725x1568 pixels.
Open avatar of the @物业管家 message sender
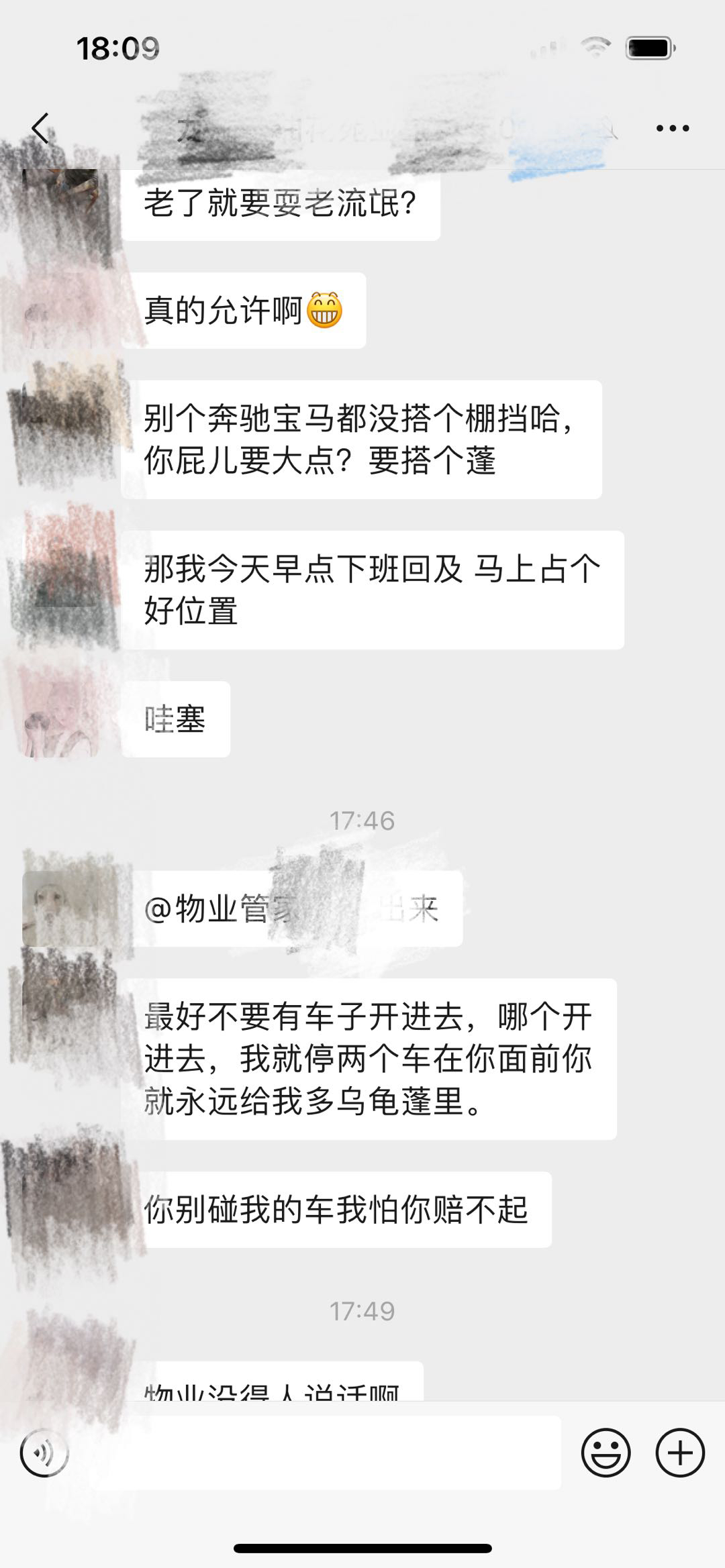pyautogui.click(x=60, y=908)
